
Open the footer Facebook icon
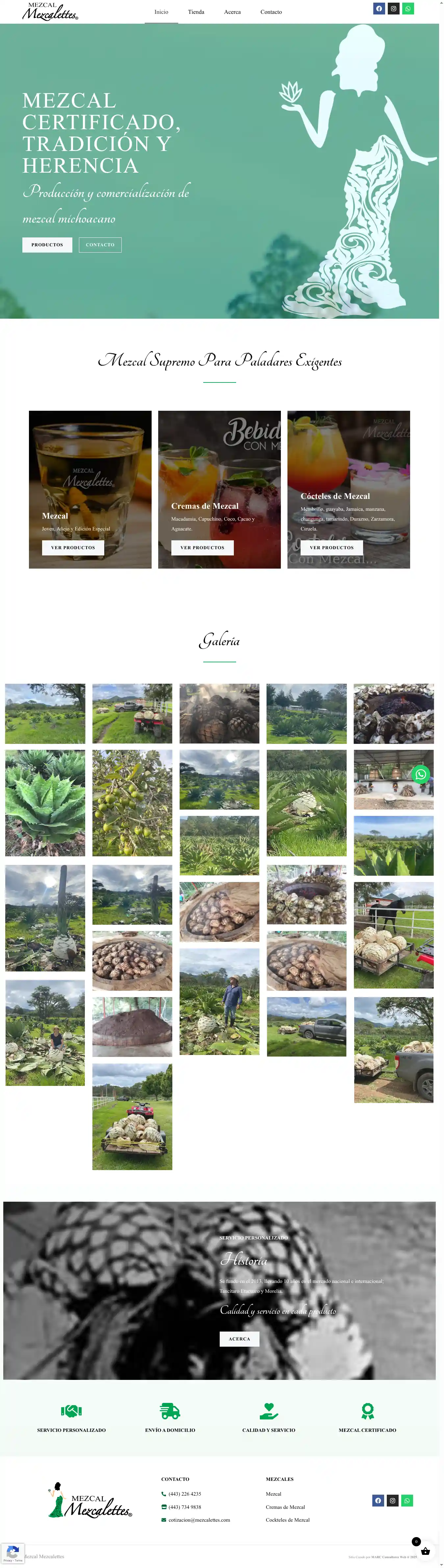(x=378, y=1501)
